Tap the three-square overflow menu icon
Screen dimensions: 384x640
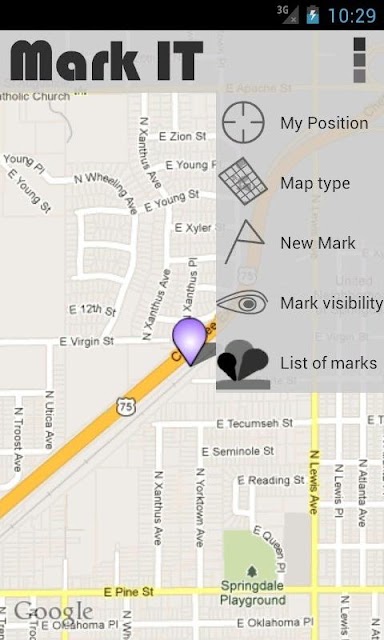point(359,60)
